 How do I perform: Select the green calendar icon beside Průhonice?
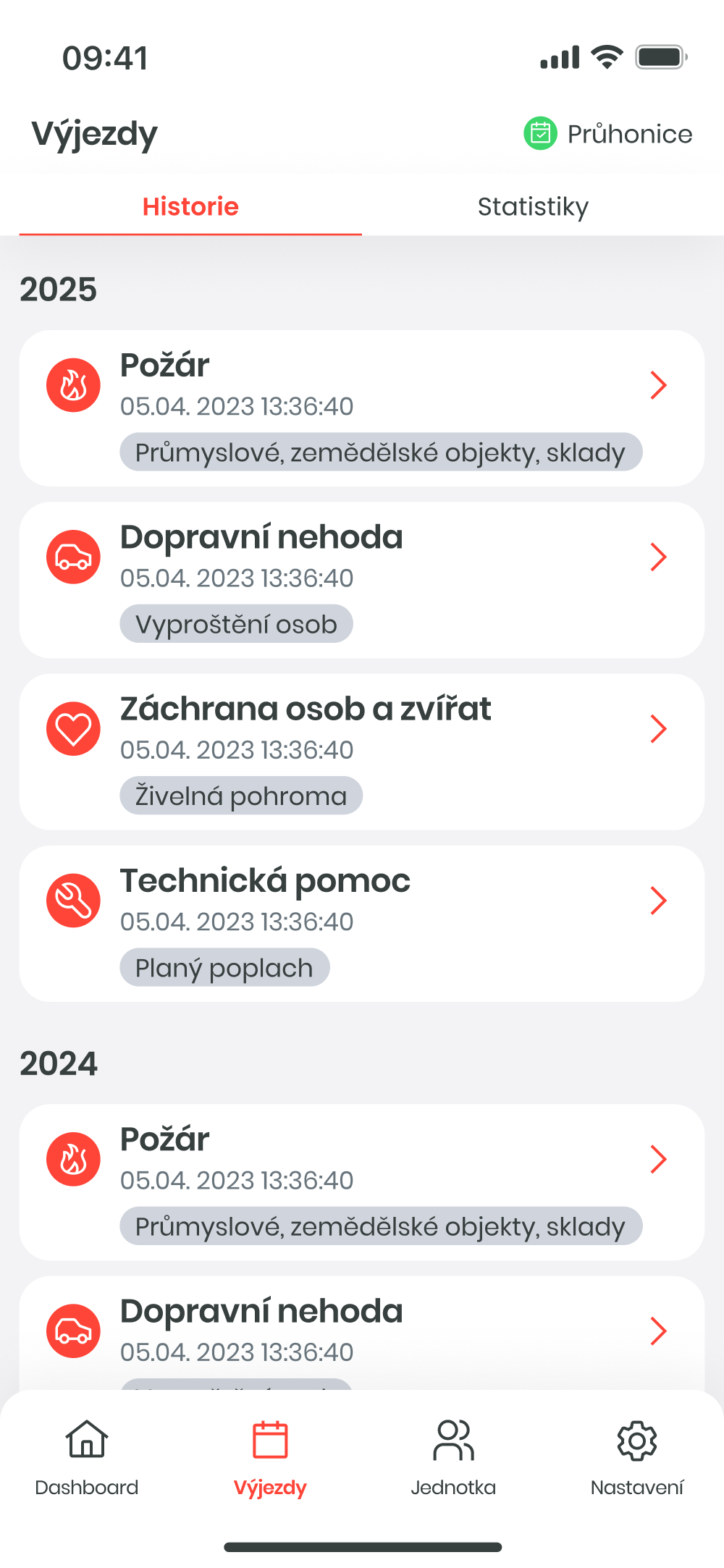pos(541,133)
